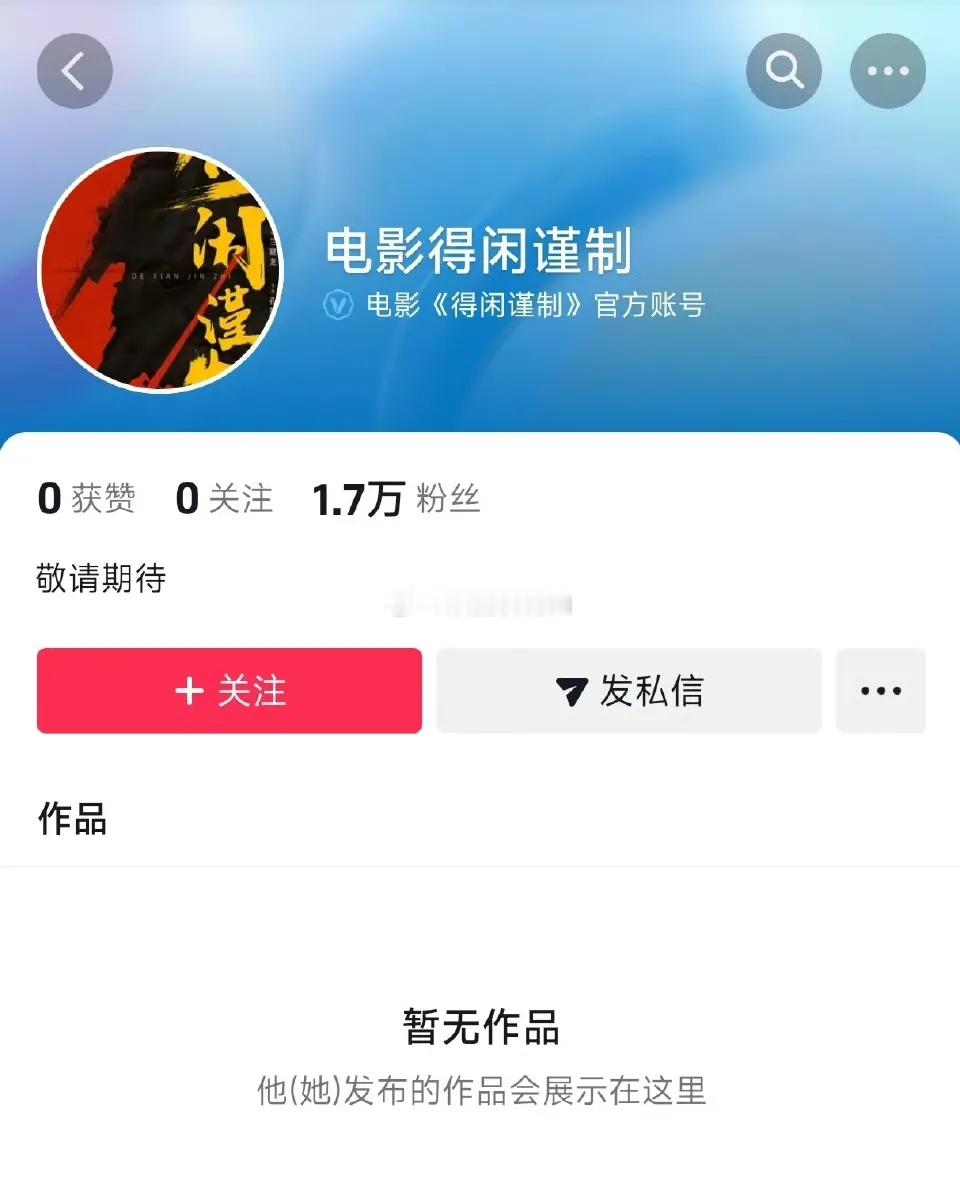This screenshot has width=960, height=1203.
Task: View the 获赞 likes counter
Action: point(88,498)
